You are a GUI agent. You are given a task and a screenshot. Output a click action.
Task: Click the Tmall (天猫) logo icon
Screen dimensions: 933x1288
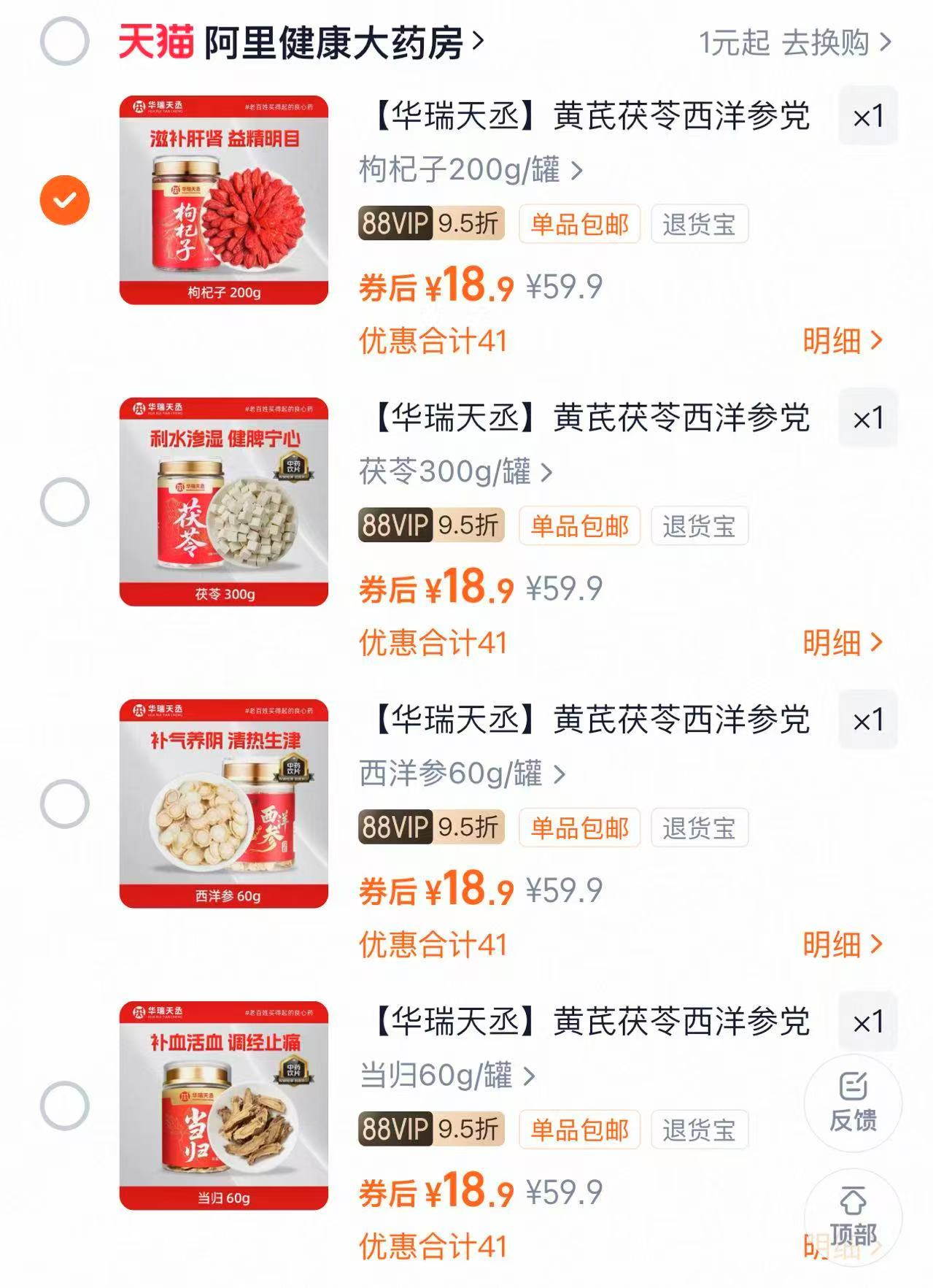pos(155,42)
